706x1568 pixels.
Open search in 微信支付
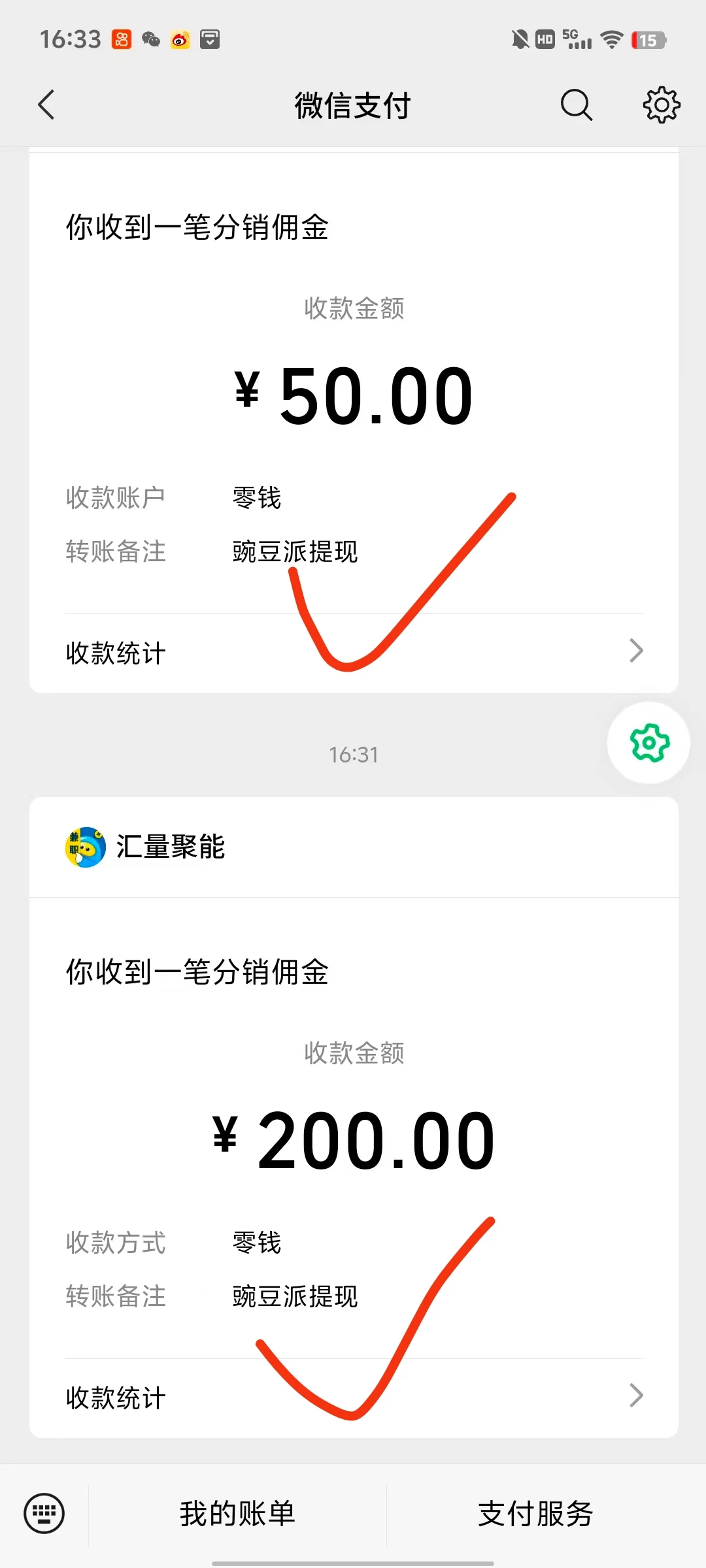coord(576,105)
